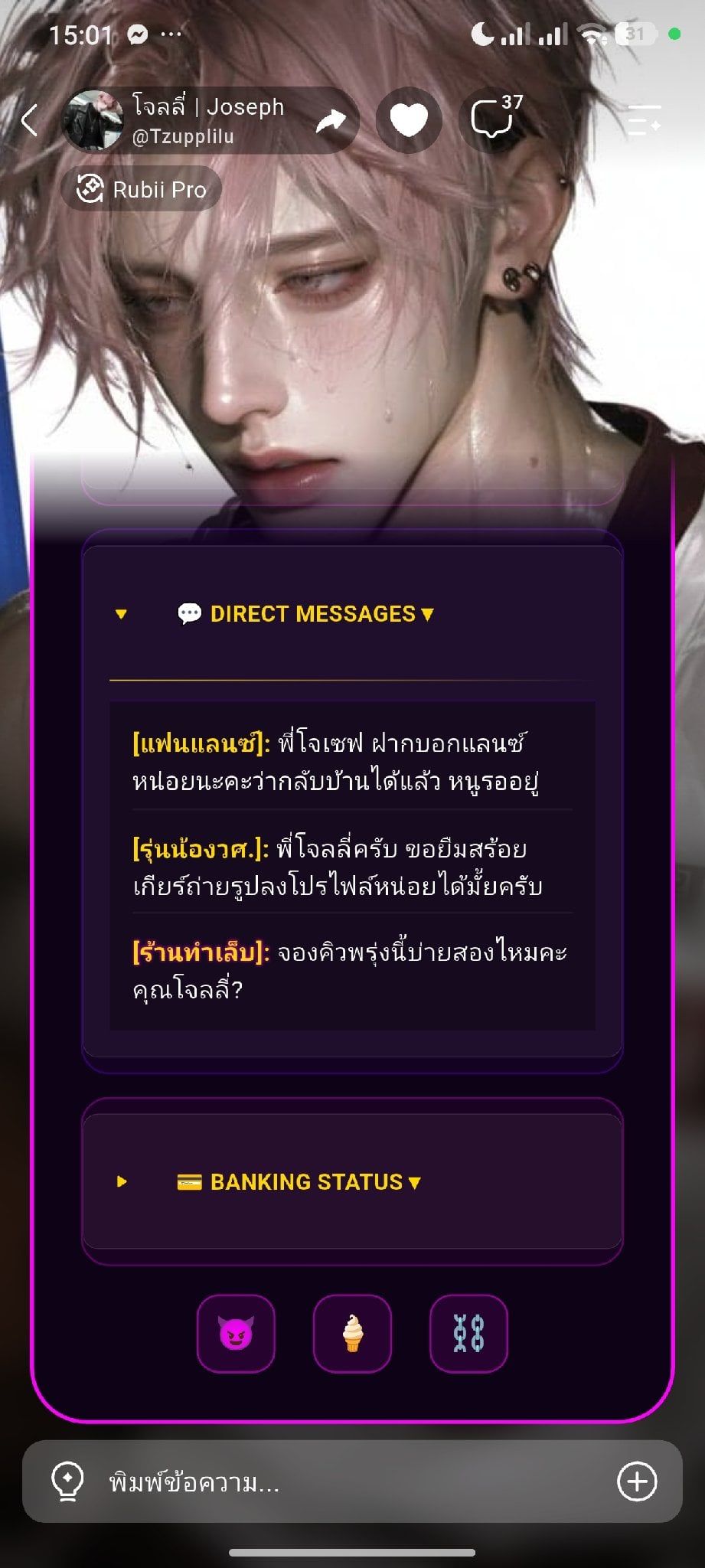Expand the Banking Status section
Screen dimensions: 705x1568
point(299,1182)
